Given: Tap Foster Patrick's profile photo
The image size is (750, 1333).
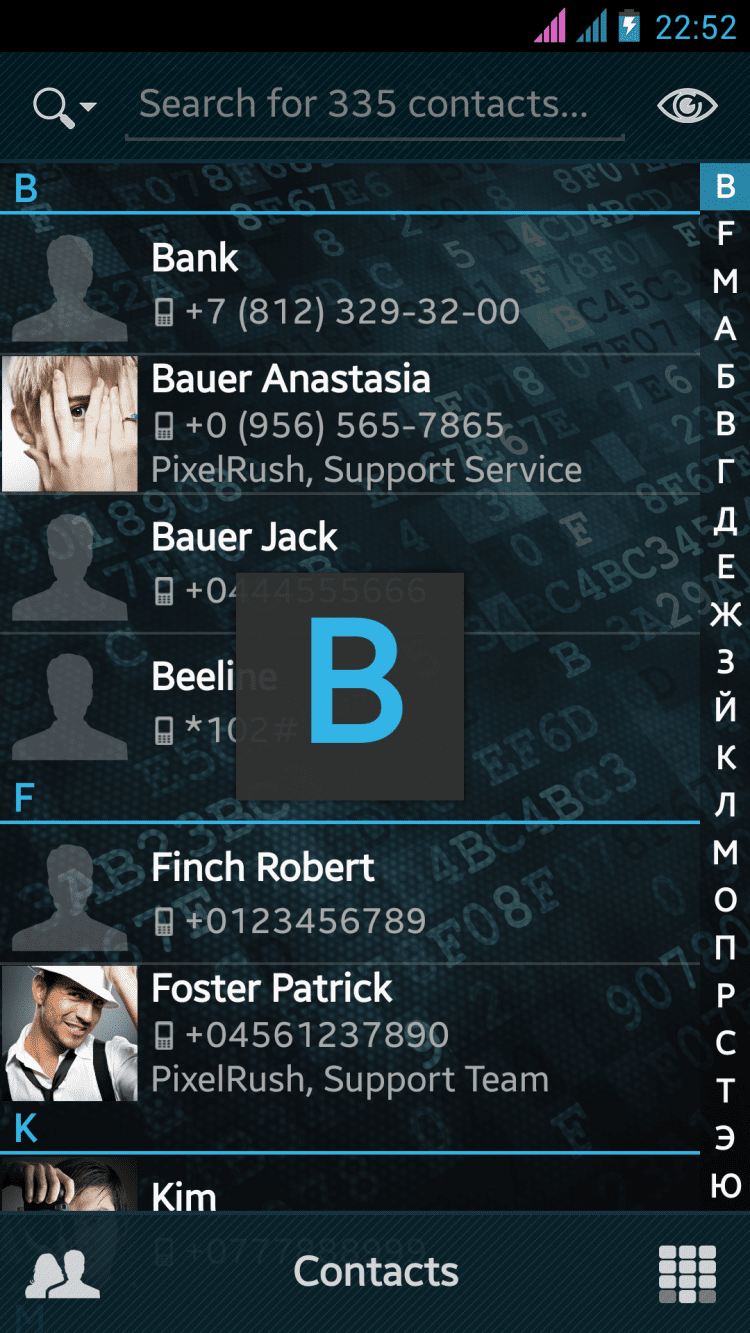Looking at the screenshot, I should point(70,1033).
